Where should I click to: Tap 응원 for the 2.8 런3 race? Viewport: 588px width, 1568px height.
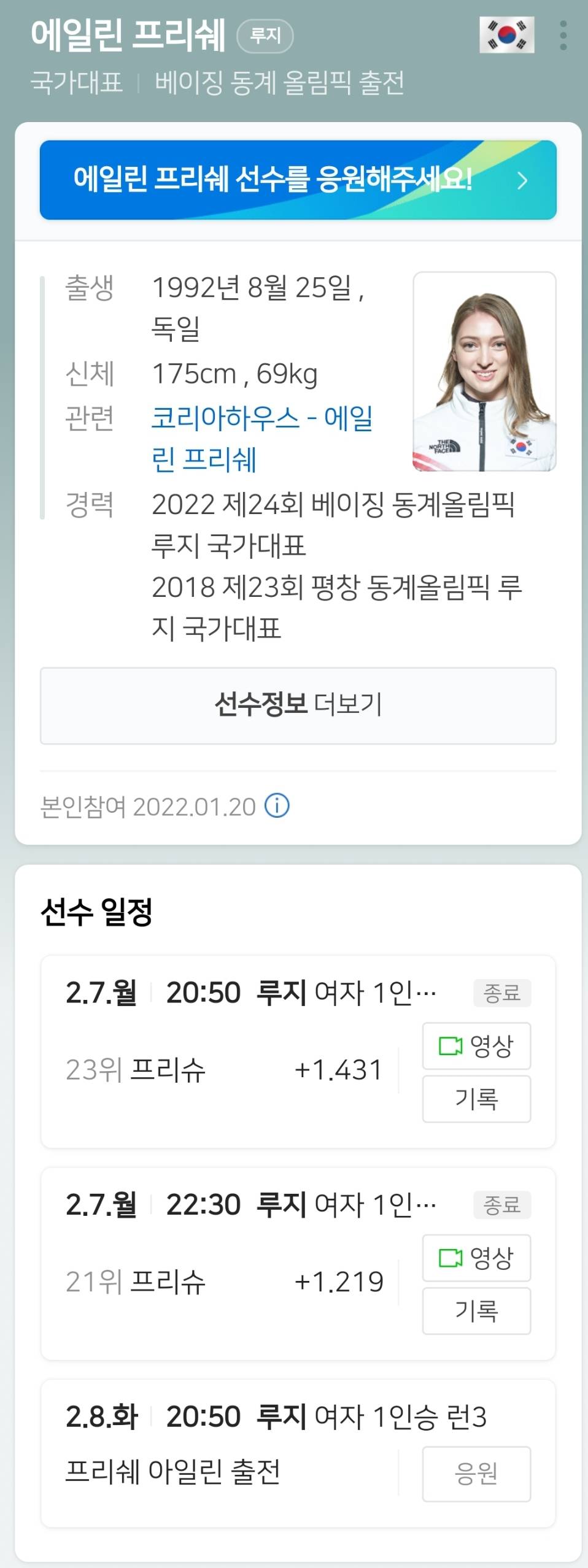point(476,1473)
